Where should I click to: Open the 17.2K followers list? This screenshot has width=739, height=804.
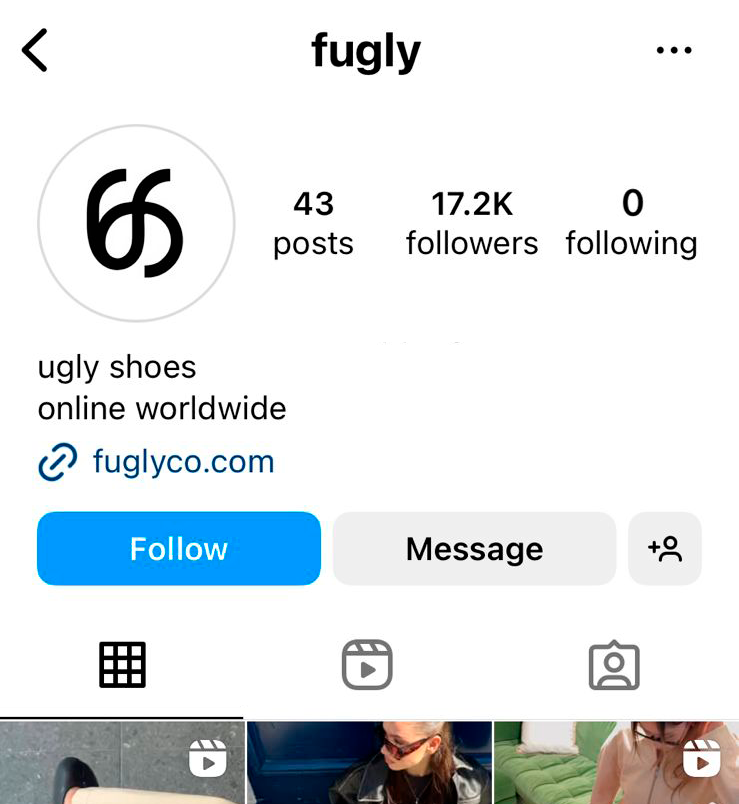(x=472, y=223)
